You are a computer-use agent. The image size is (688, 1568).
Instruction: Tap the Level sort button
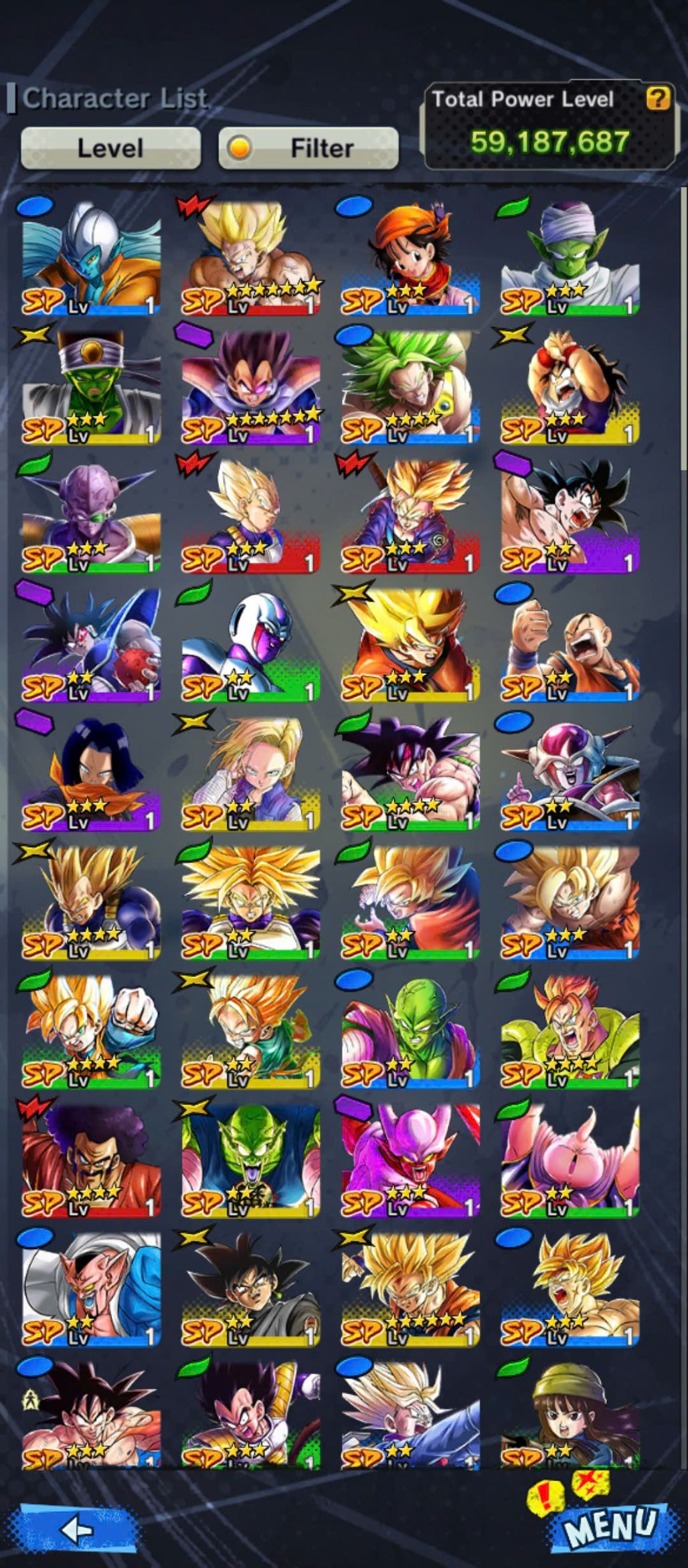click(110, 148)
